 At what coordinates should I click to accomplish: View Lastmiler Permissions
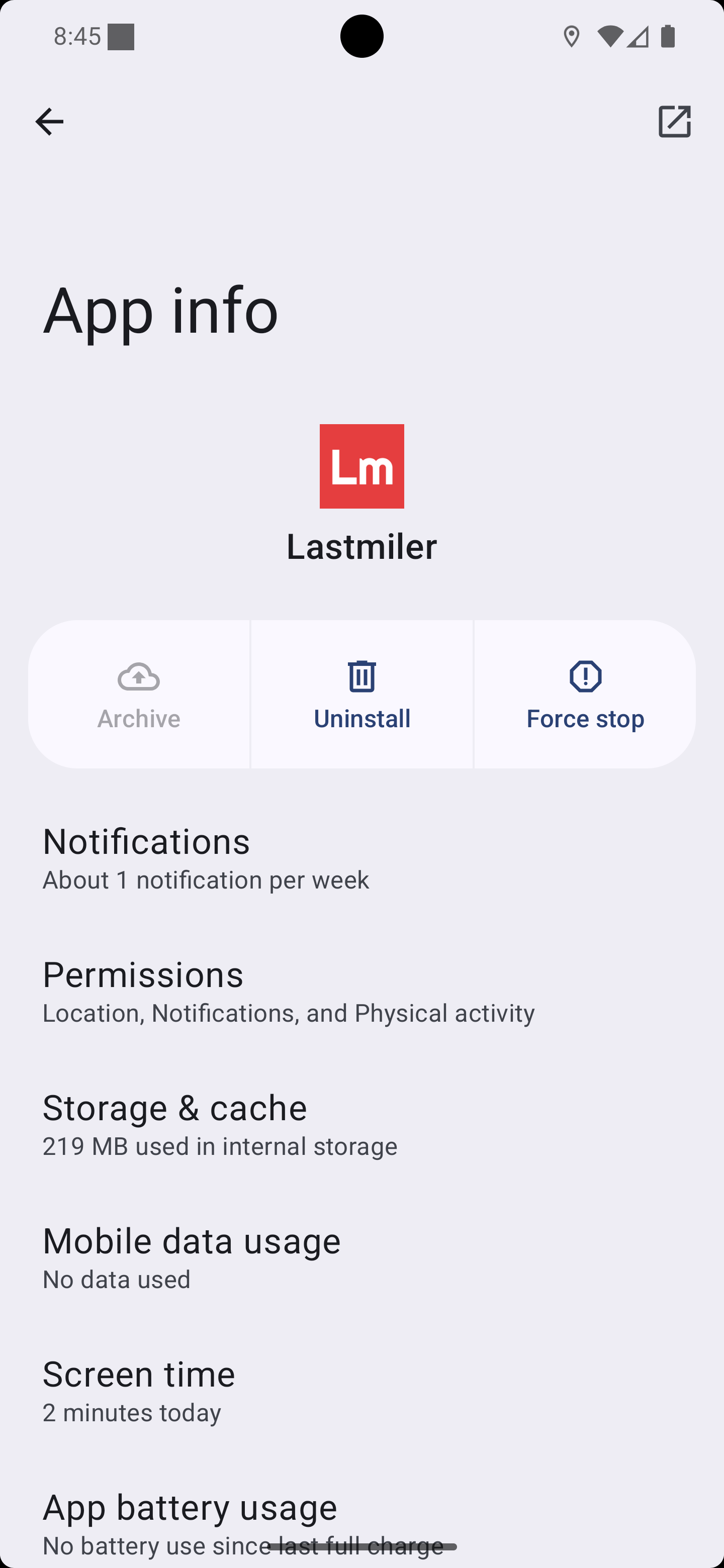(361, 992)
